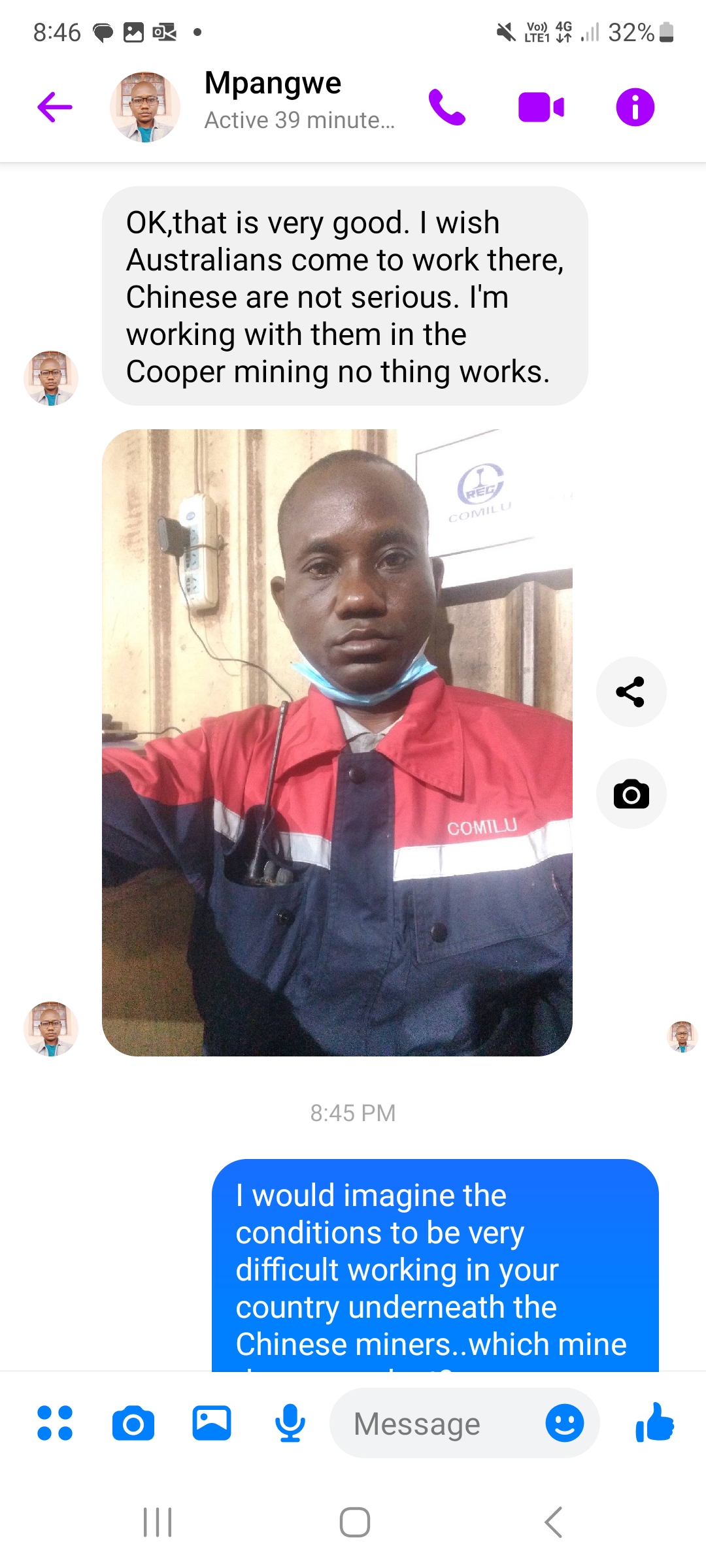Go to the home screen

click(x=354, y=1522)
